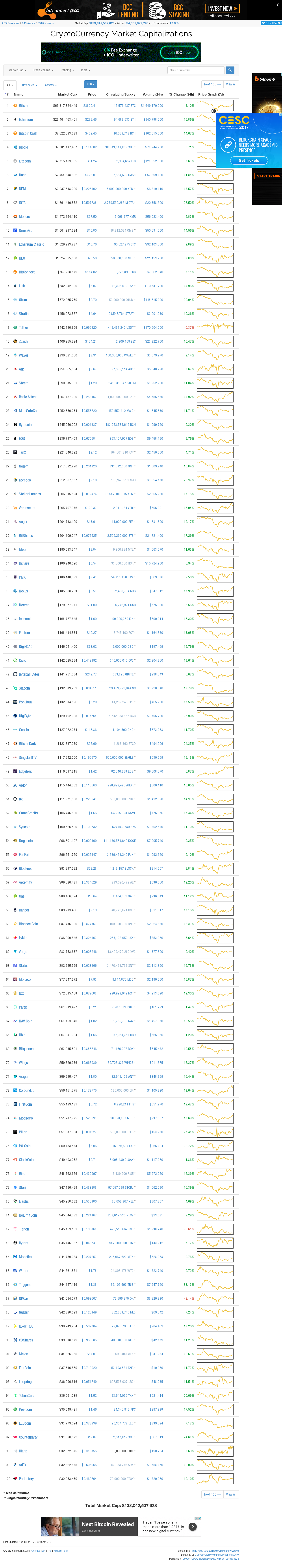This screenshot has width=282, height=1568.
Task: Sort by Volume (24h) column header
Action: click(x=152, y=94)
